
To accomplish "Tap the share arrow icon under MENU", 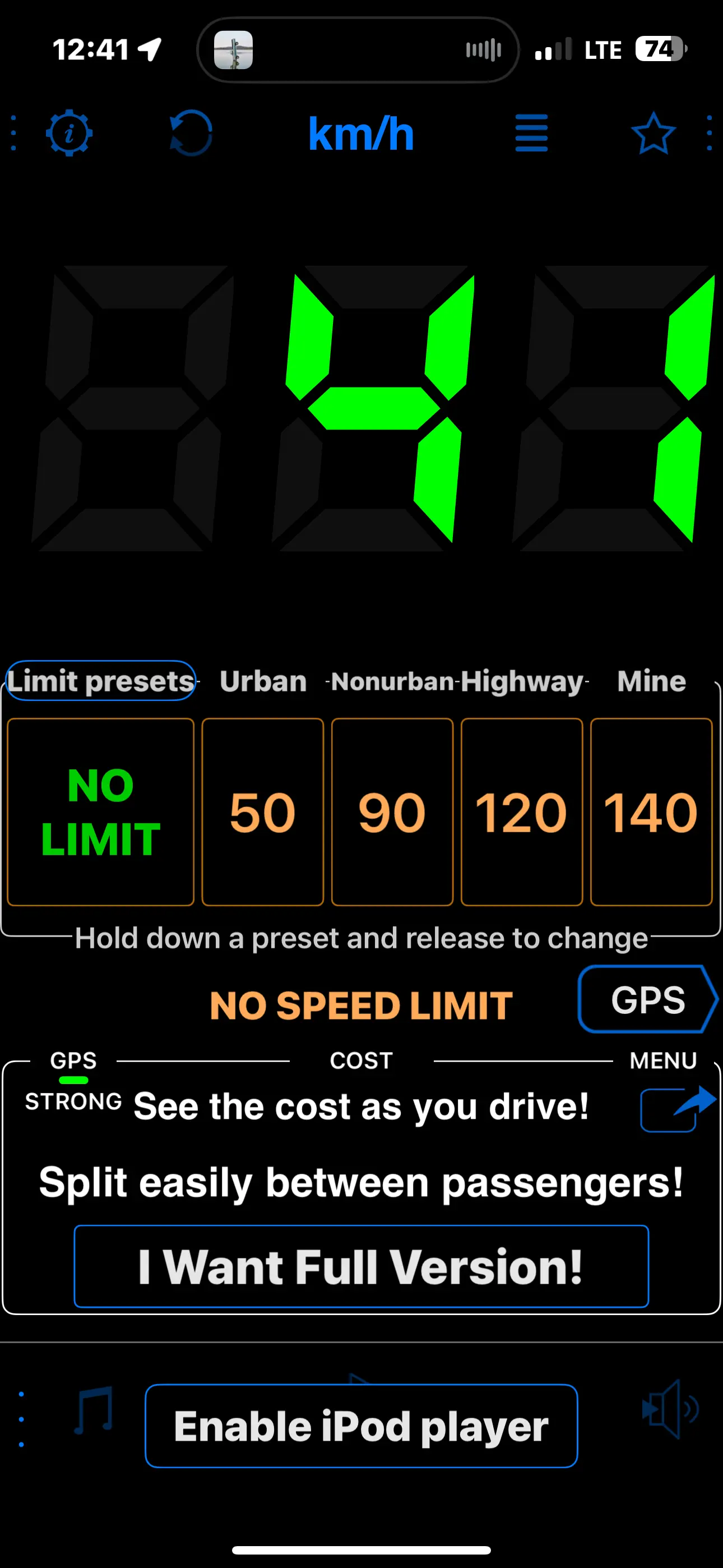I will pyautogui.click(x=676, y=1108).
